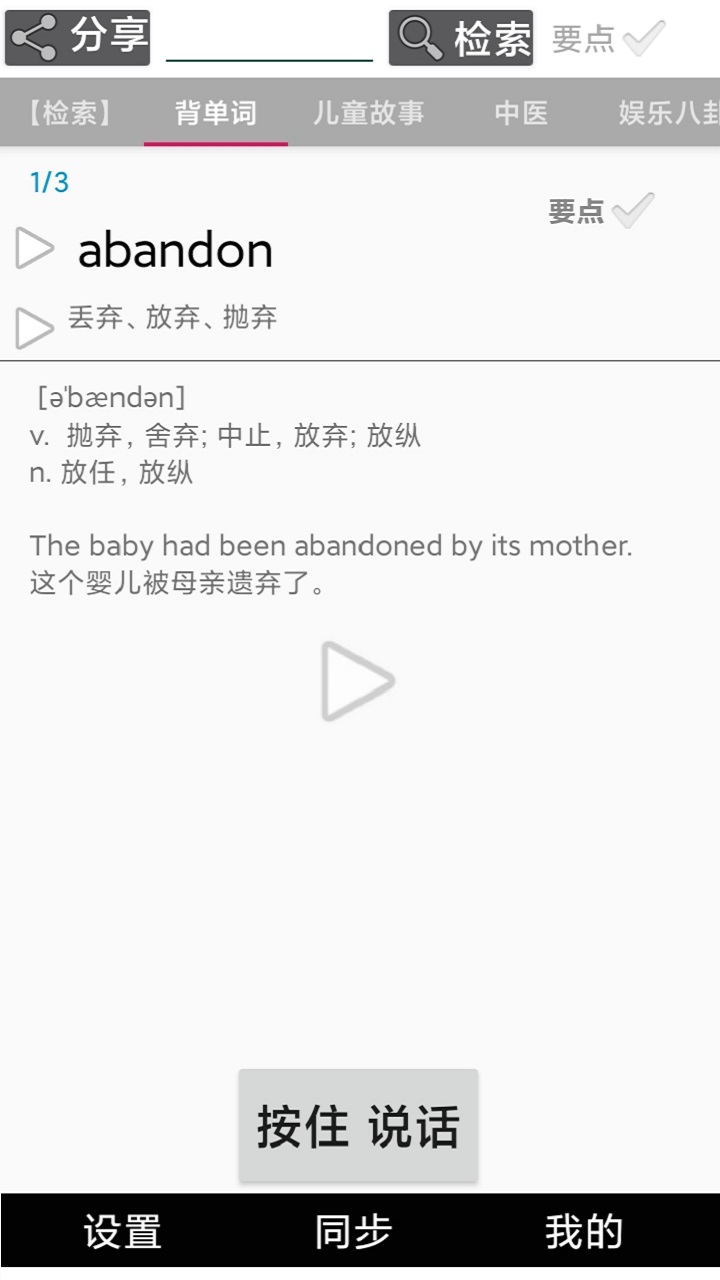Open the 娱乐八卦 tab

pyautogui.click(x=668, y=113)
